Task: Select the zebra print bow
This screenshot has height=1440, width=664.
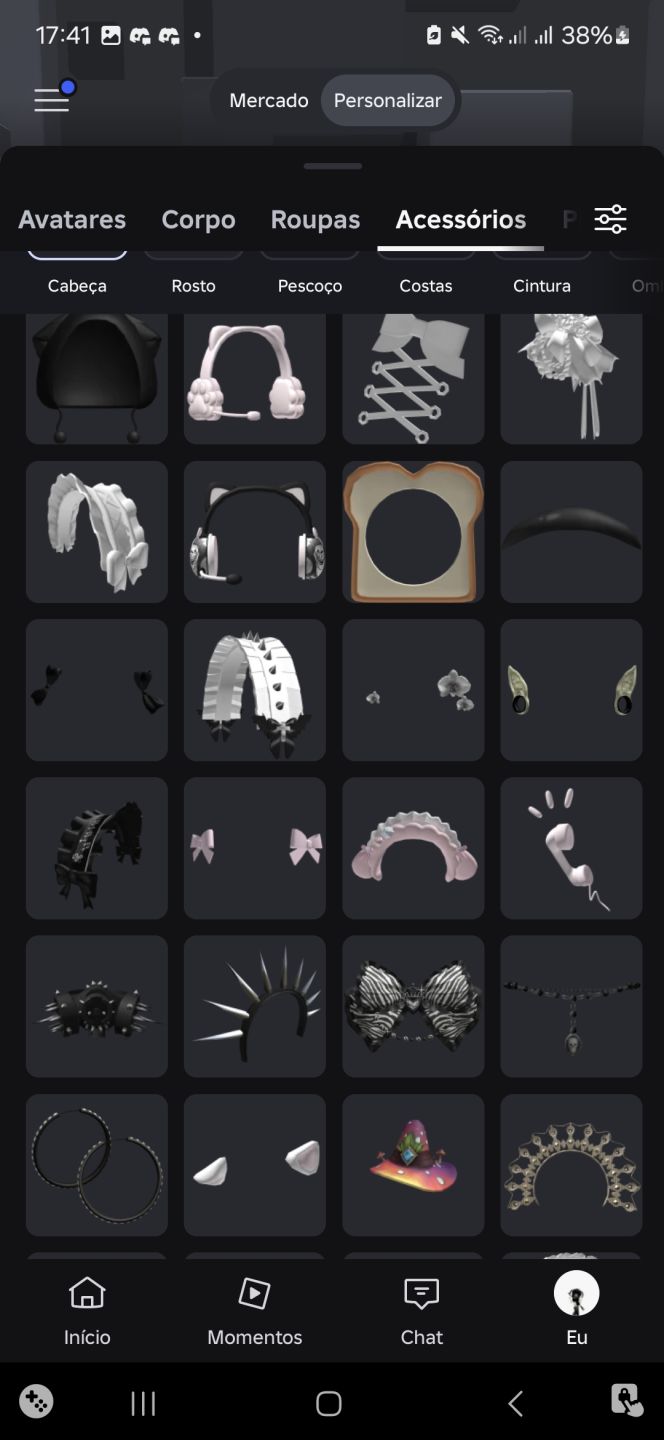Action: [413, 1006]
